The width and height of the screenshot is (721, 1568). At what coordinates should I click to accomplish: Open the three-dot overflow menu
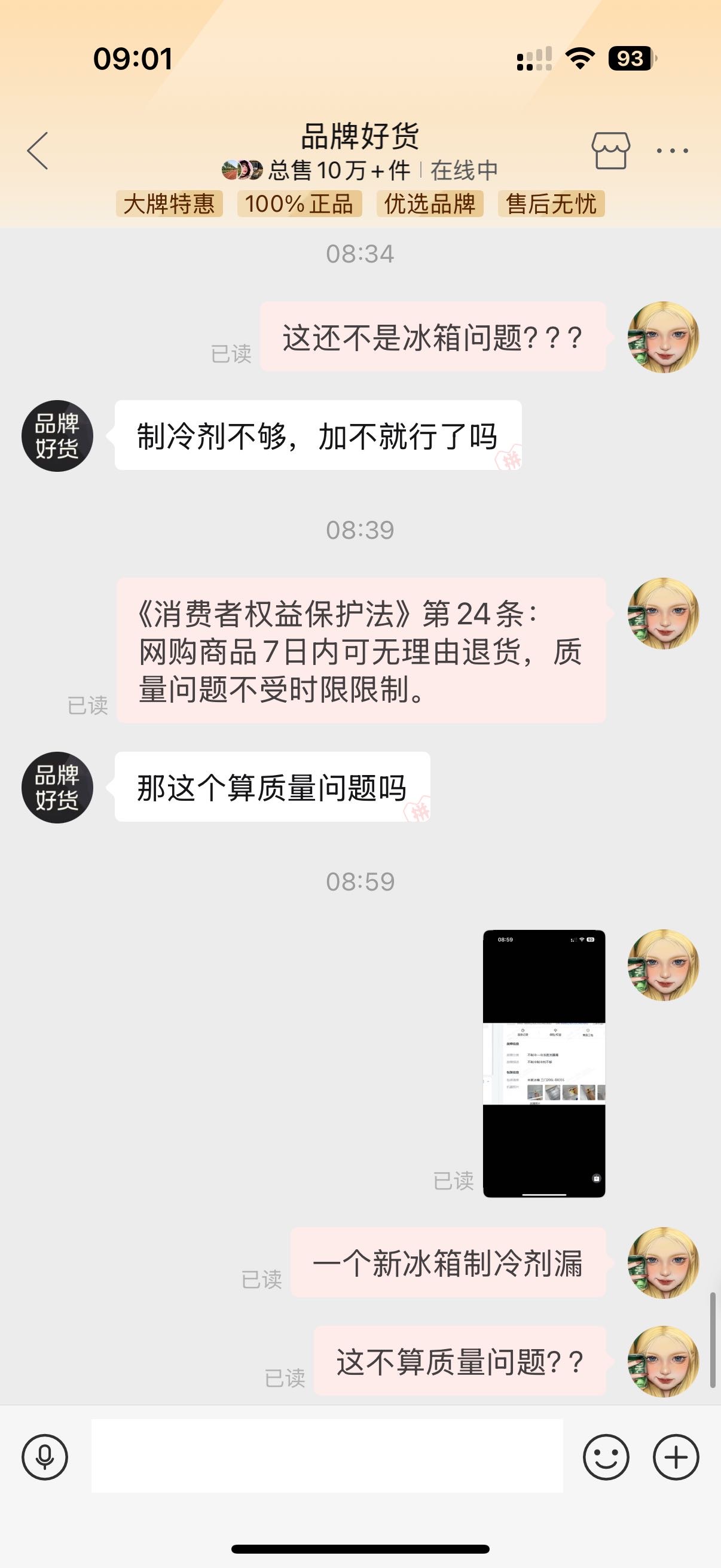[673, 150]
